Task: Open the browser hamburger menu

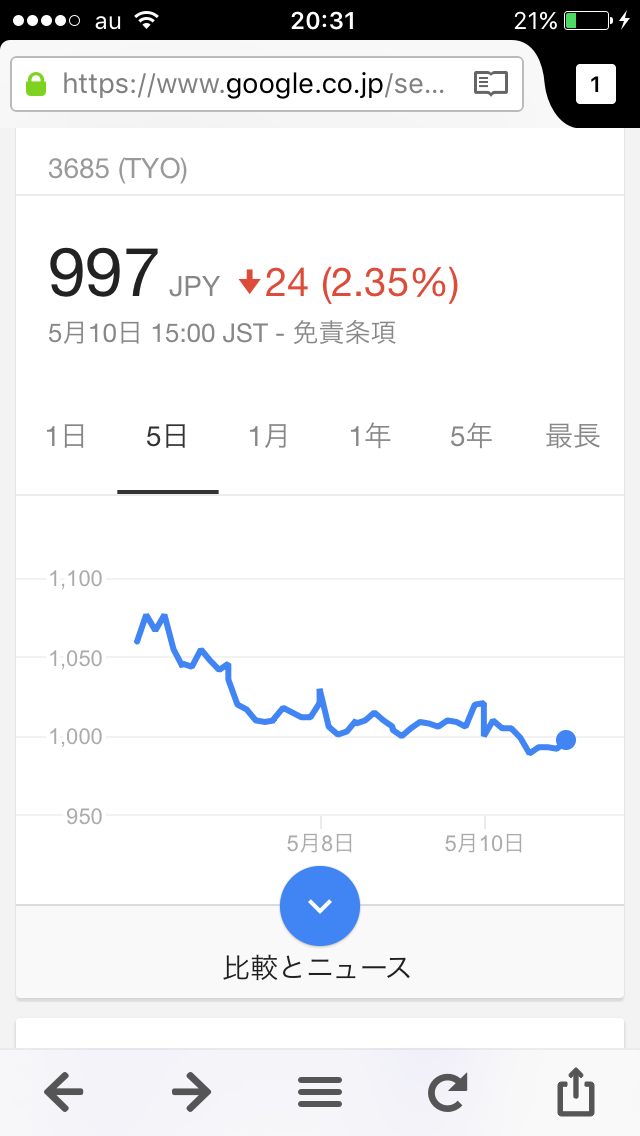Action: (x=320, y=1091)
